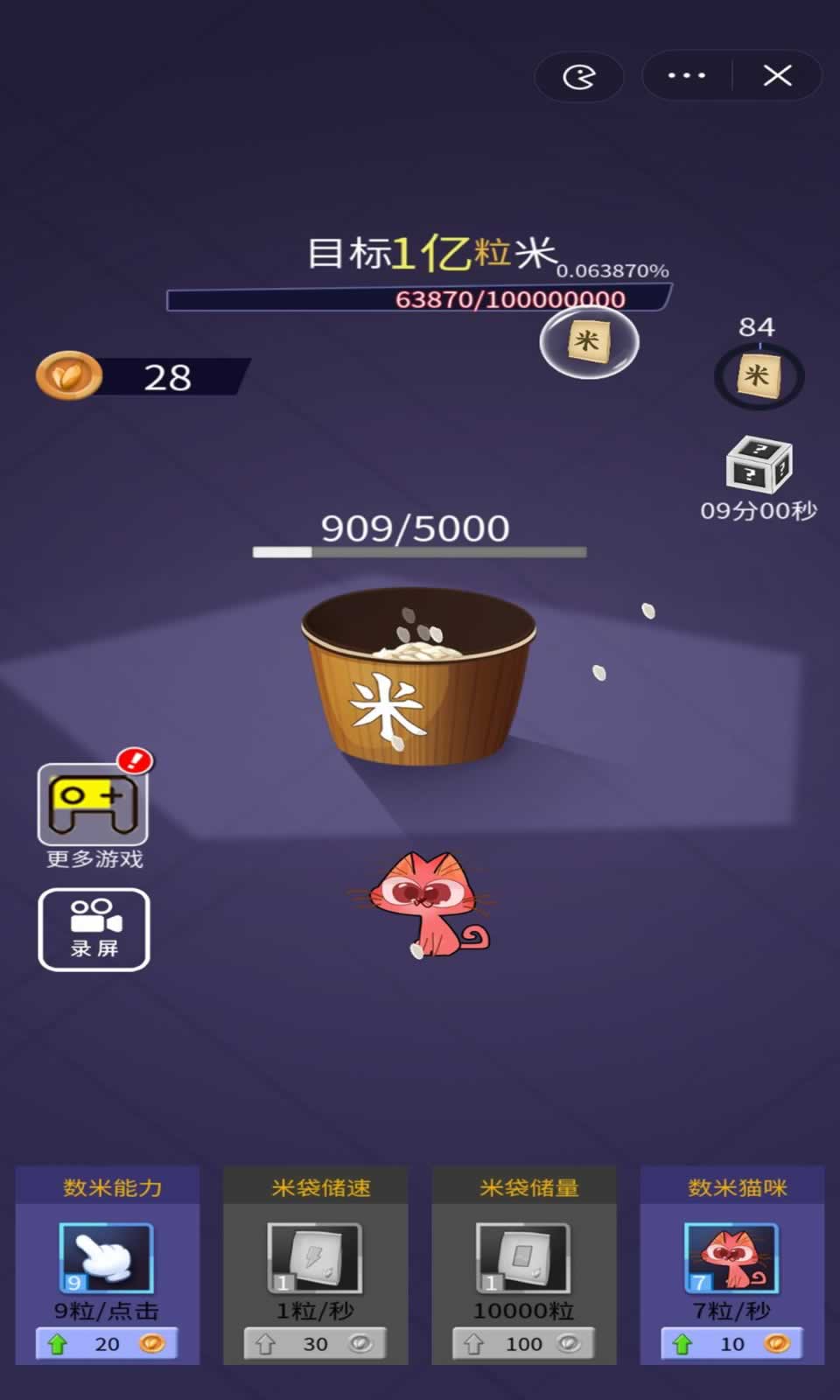Tap the floating rice bag bubble
Screen dimensions: 840x1400
pyautogui.click(x=588, y=343)
